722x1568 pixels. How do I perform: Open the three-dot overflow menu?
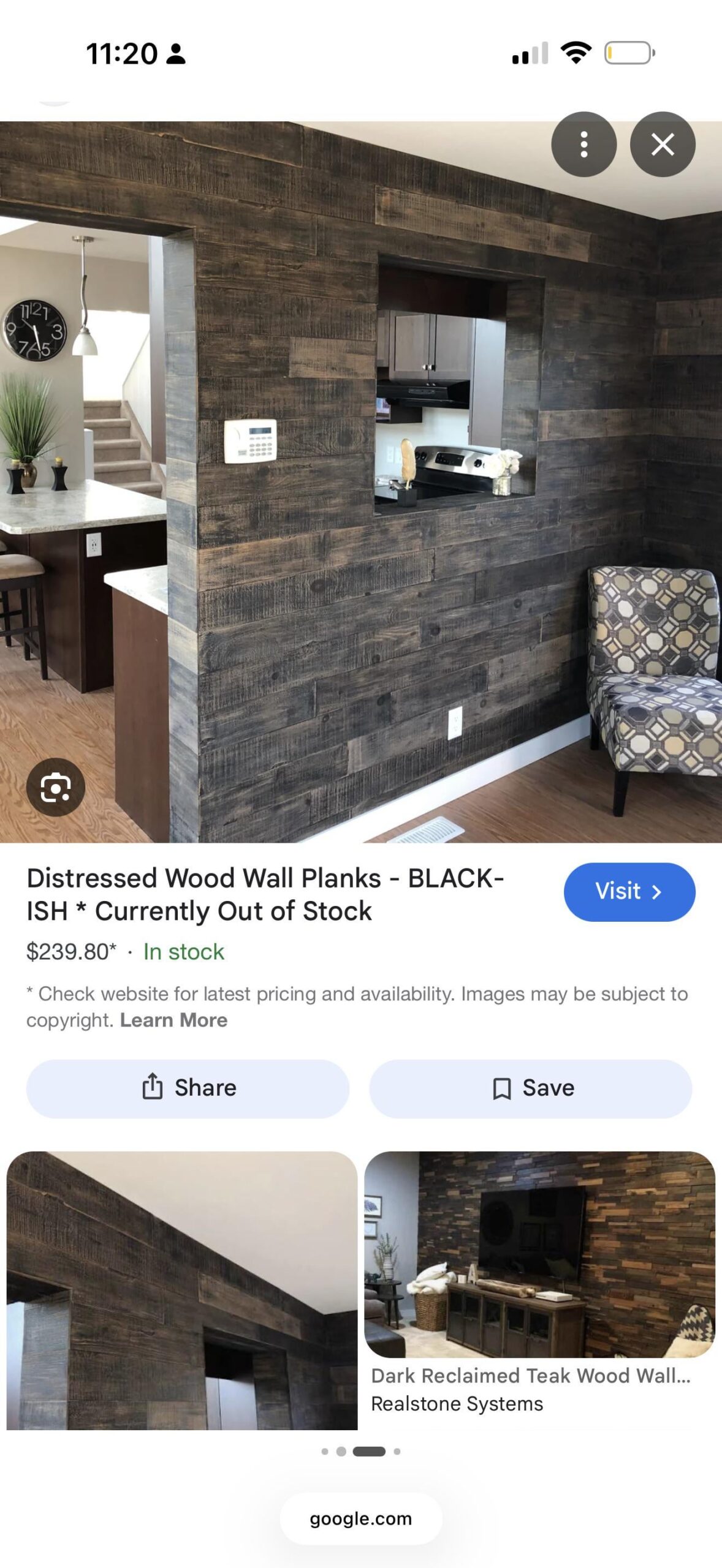coord(583,145)
